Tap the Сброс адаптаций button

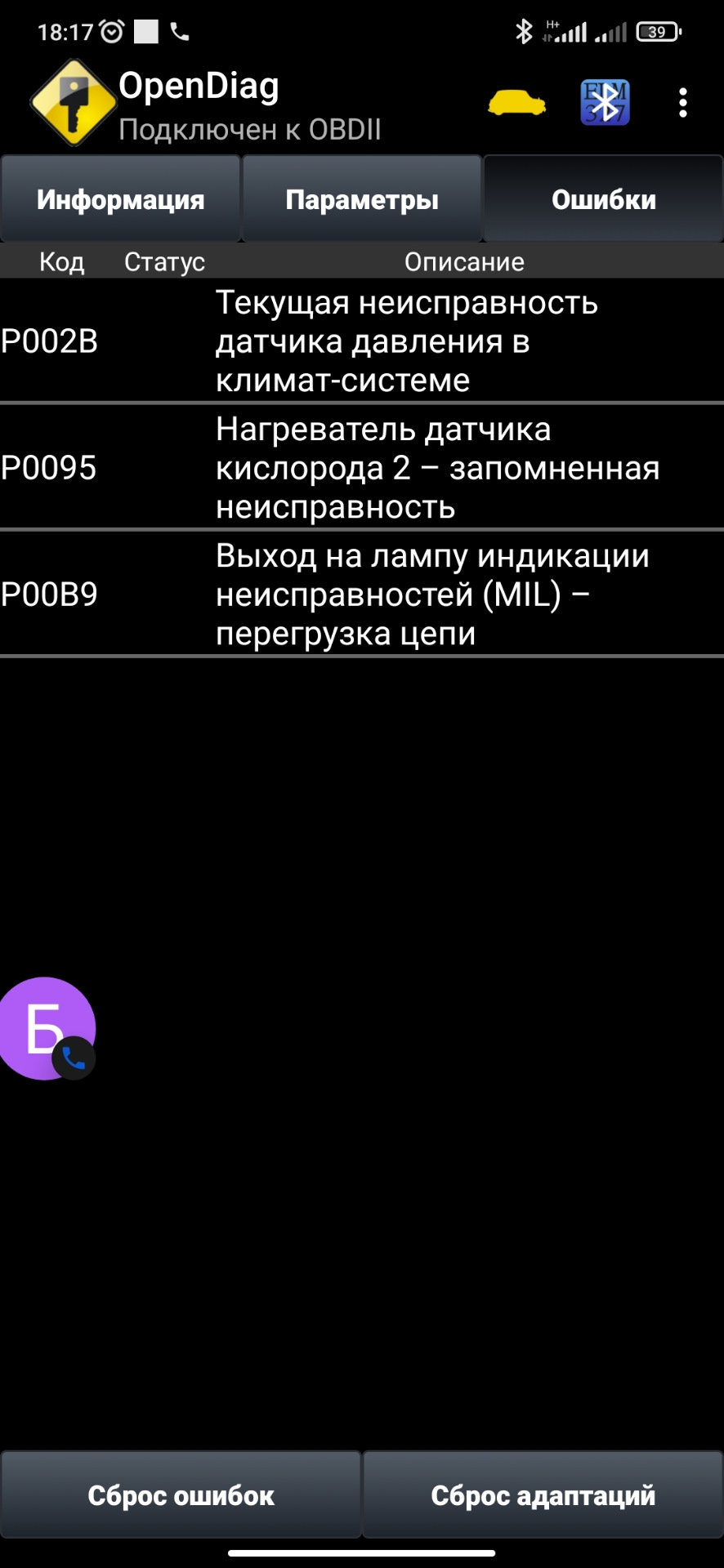[543, 1495]
